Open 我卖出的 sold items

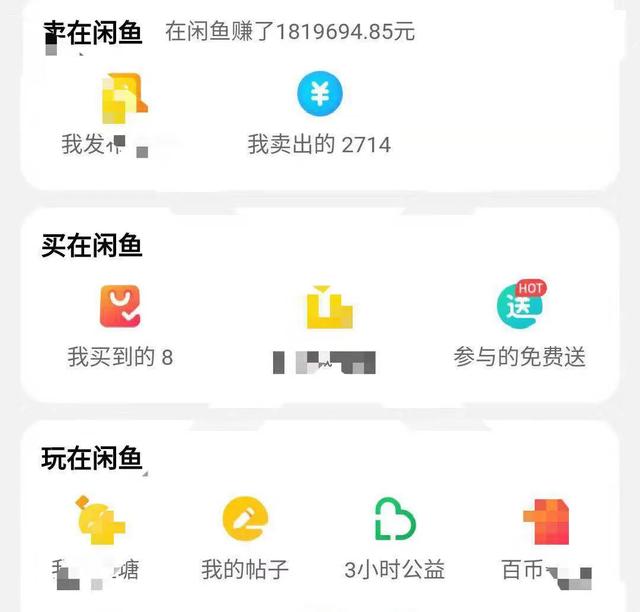[x=319, y=117]
